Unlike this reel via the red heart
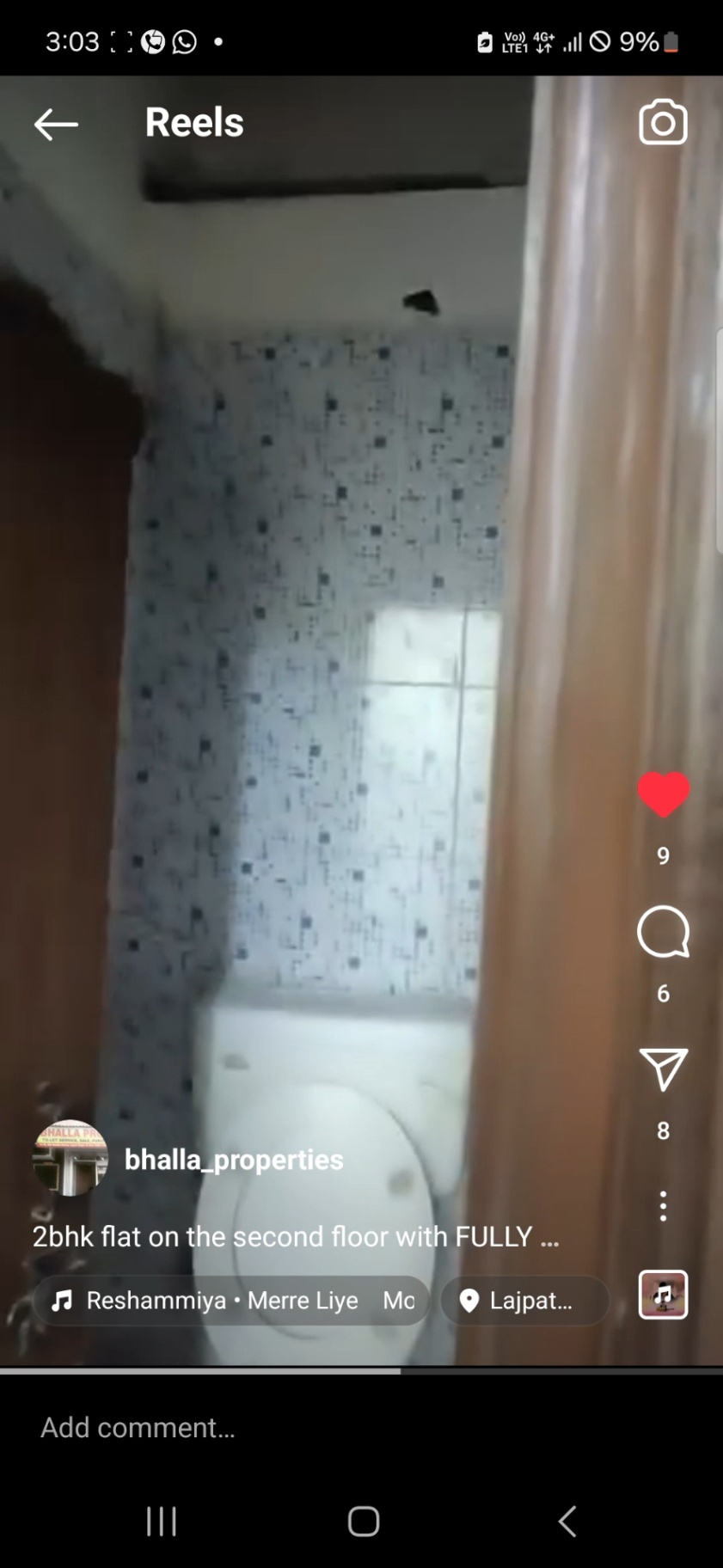 tap(663, 794)
